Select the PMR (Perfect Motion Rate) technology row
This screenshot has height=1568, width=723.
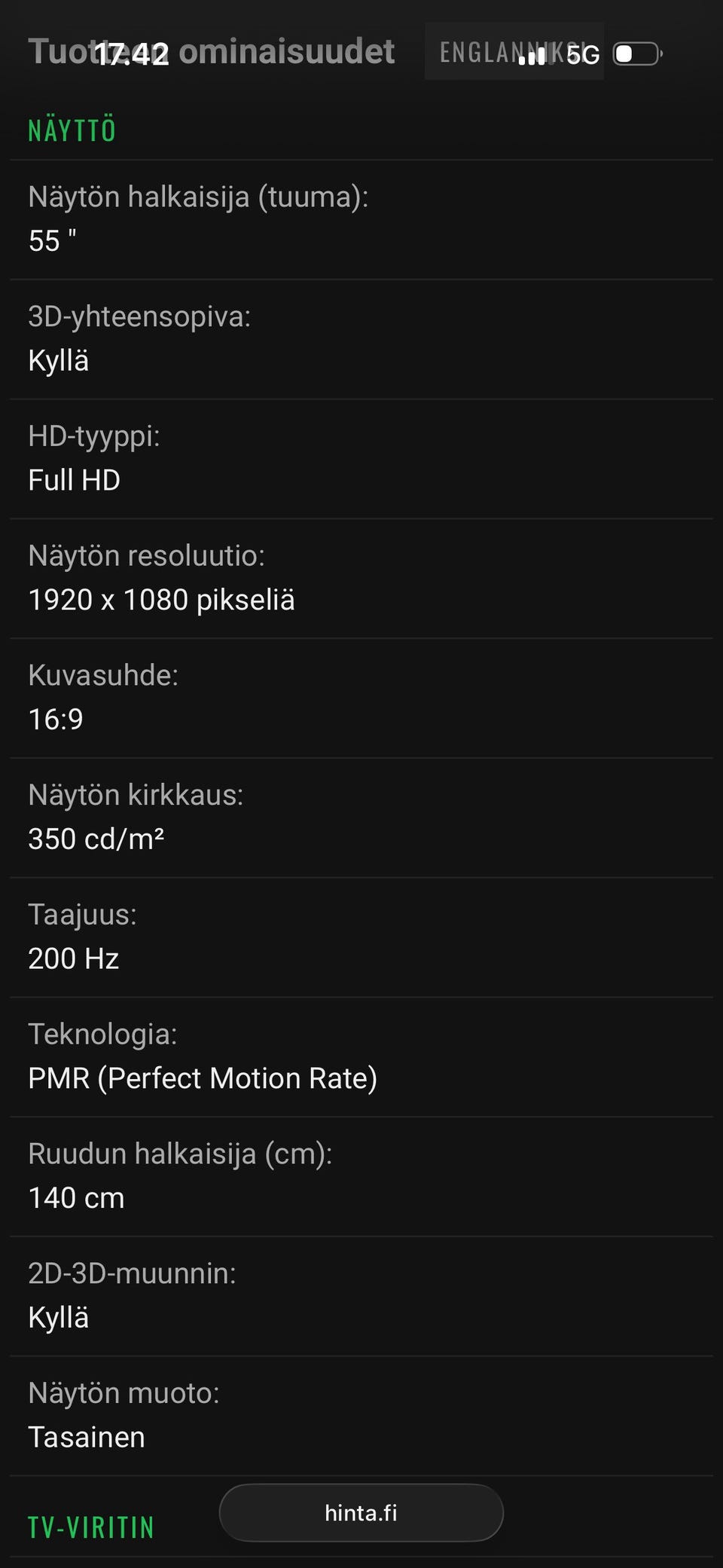click(x=203, y=1077)
